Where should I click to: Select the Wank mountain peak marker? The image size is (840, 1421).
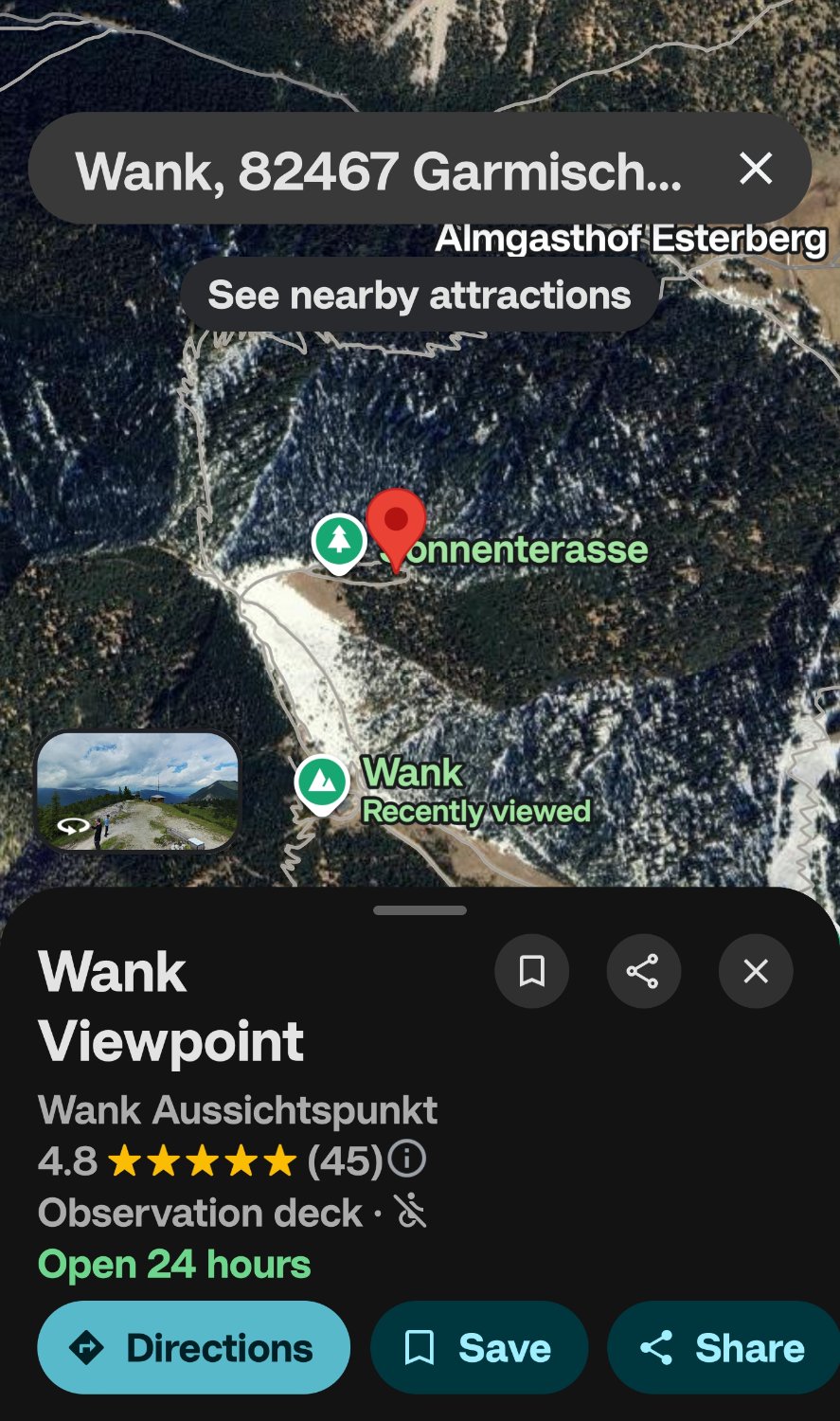pyautogui.click(x=322, y=782)
